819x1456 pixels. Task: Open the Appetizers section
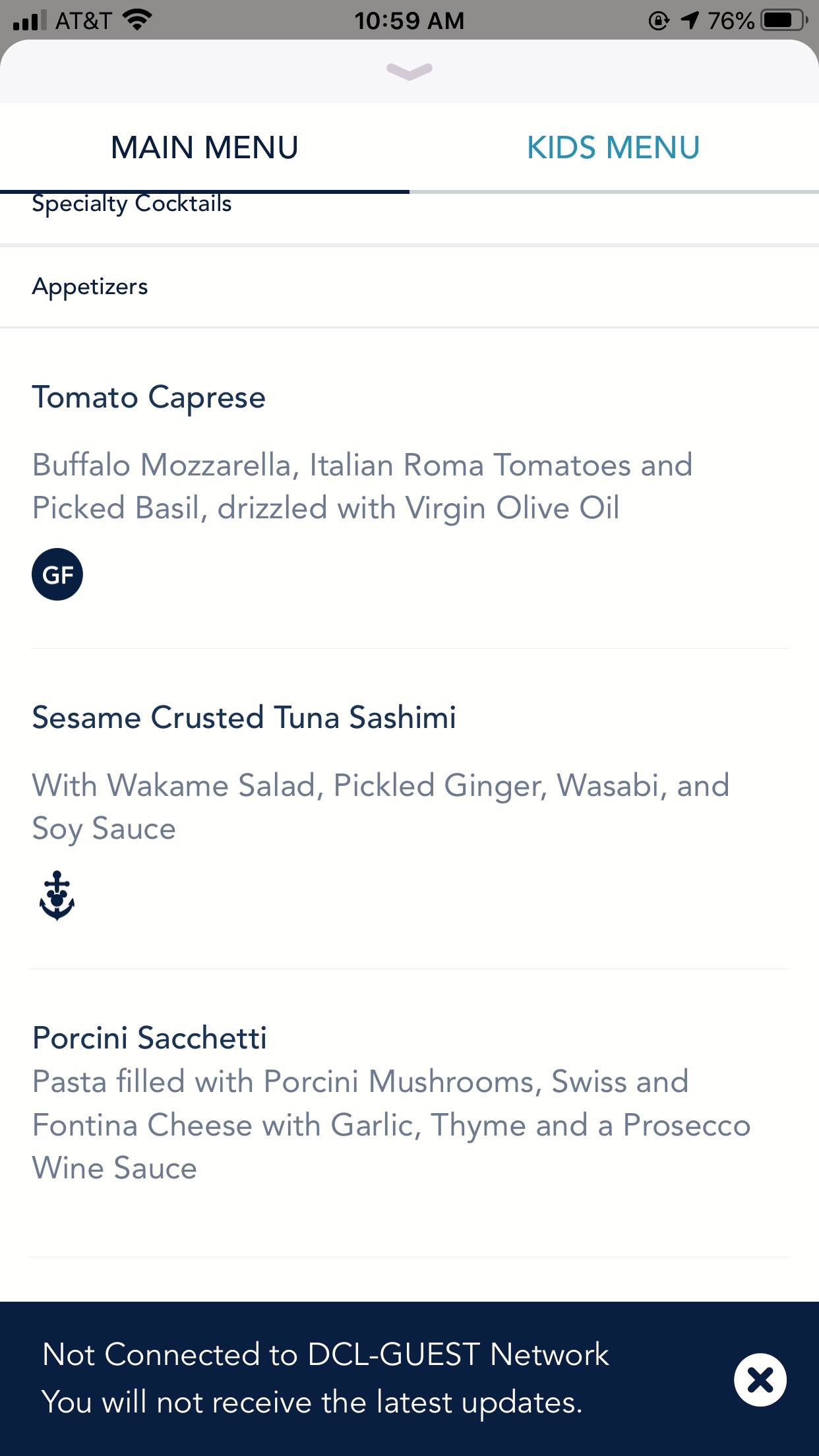tap(409, 287)
